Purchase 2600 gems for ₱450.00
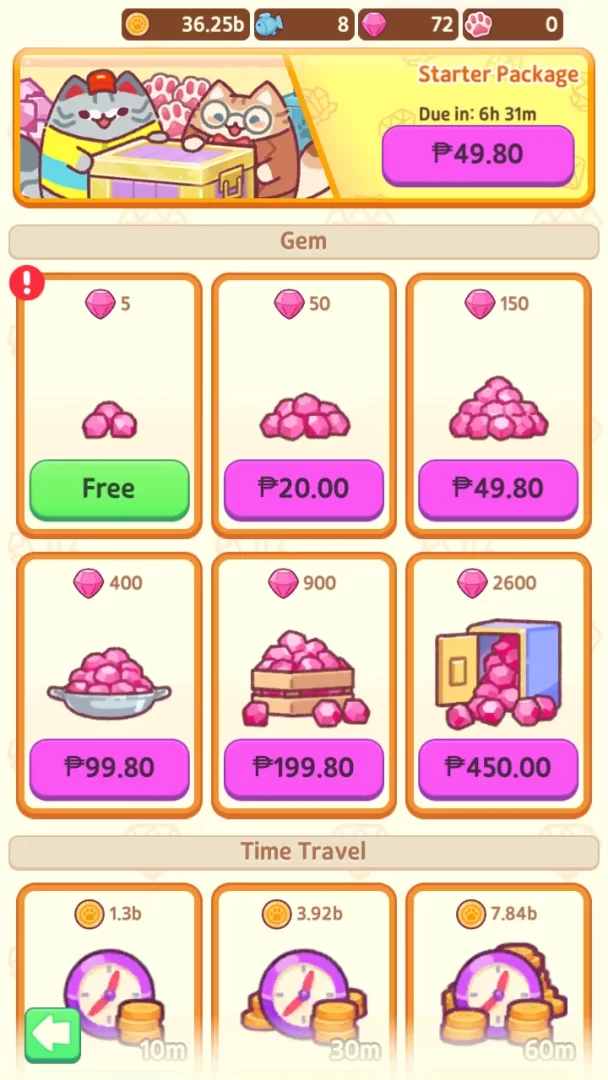Image resolution: width=608 pixels, height=1080 pixels. click(x=497, y=768)
